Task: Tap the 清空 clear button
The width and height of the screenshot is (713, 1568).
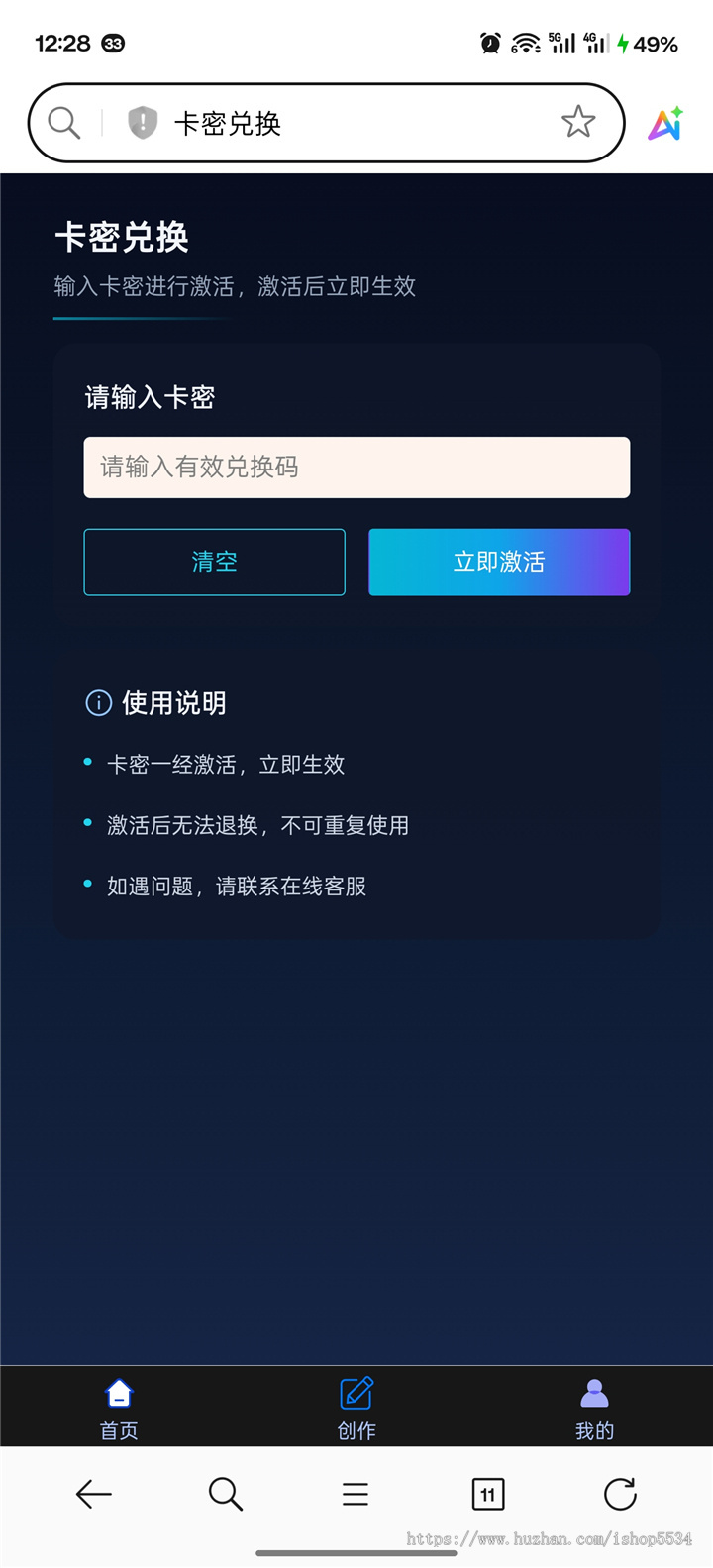Action: point(214,562)
